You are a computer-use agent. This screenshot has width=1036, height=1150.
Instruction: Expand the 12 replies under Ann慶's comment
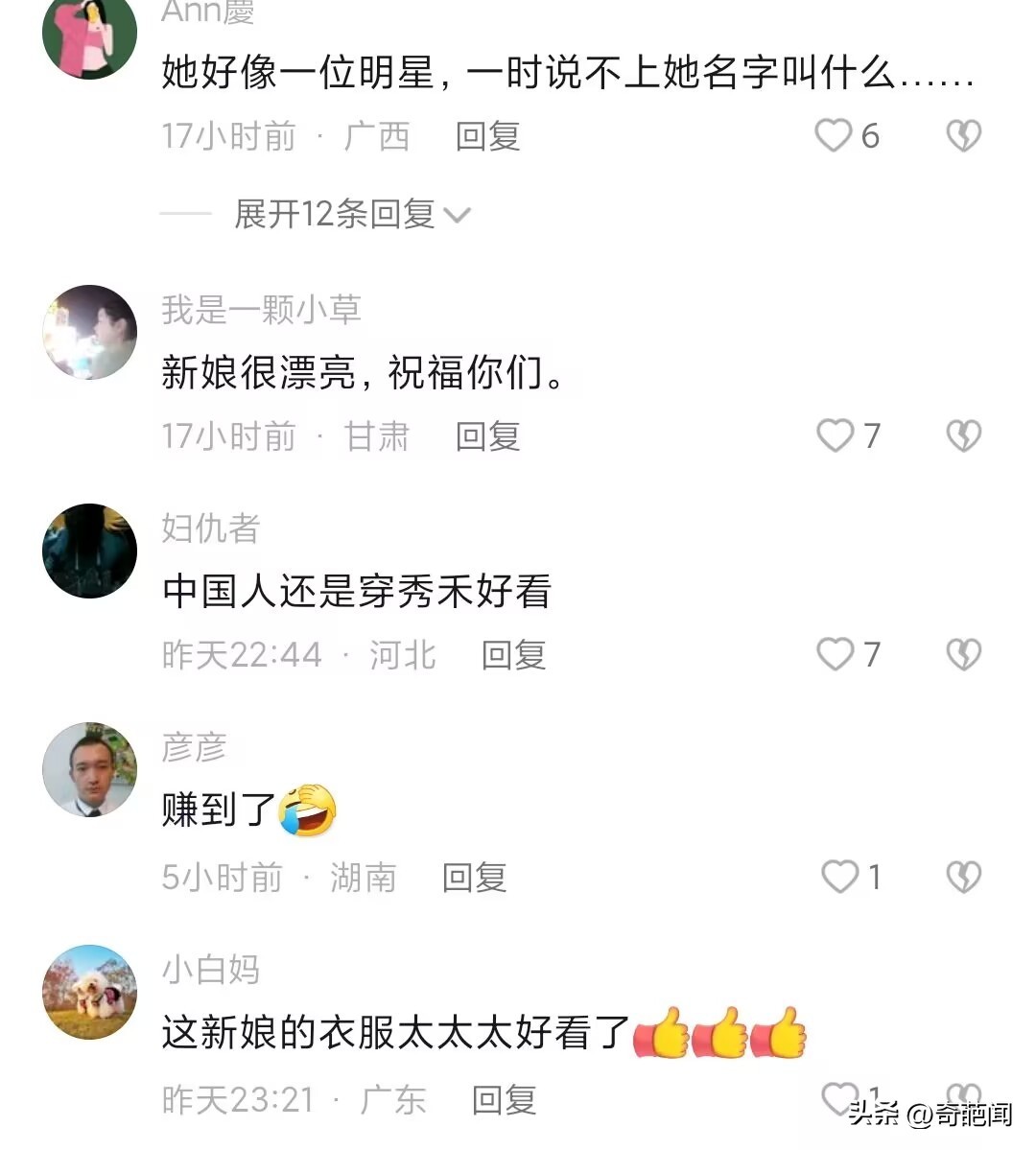click(351, 214)
